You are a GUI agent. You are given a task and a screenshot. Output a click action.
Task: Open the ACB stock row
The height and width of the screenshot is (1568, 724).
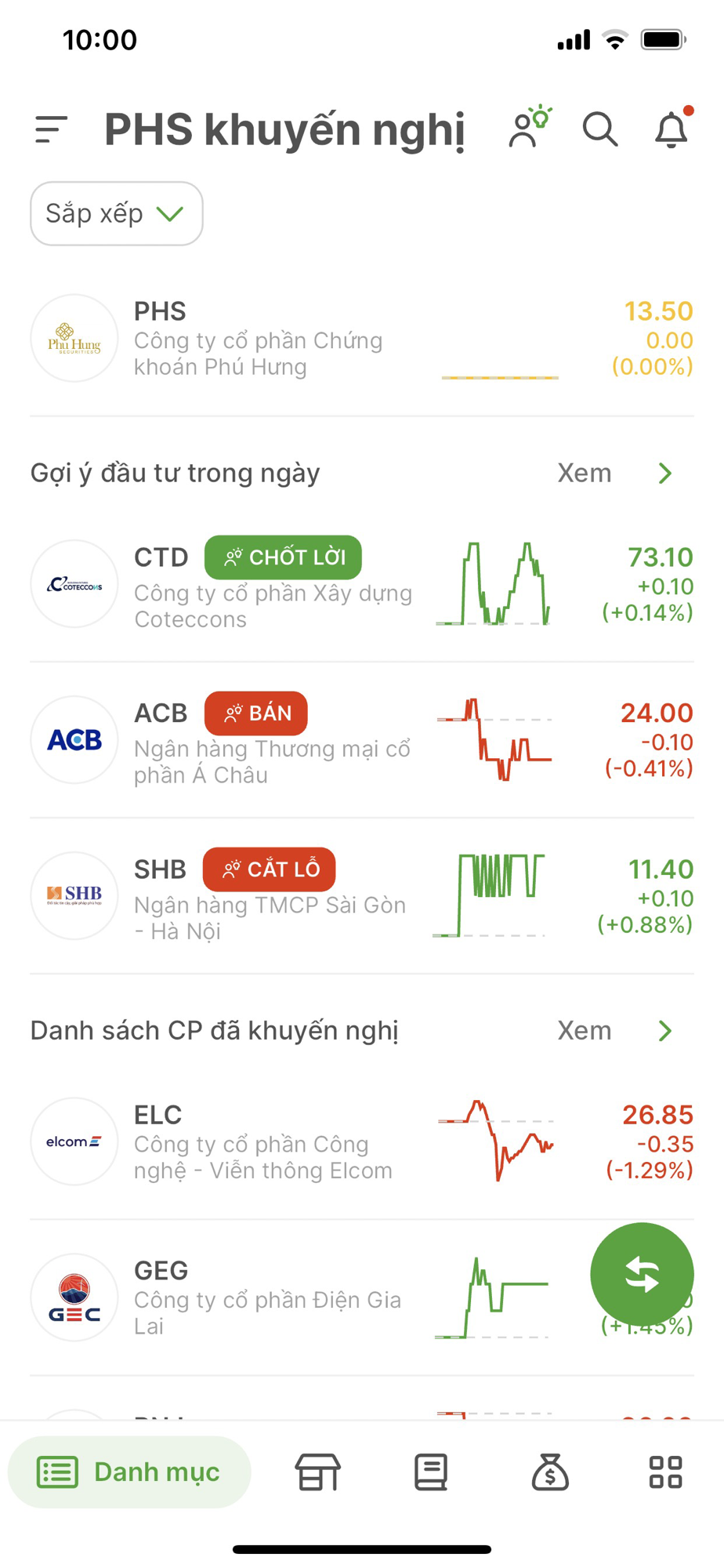coord(360,740)
